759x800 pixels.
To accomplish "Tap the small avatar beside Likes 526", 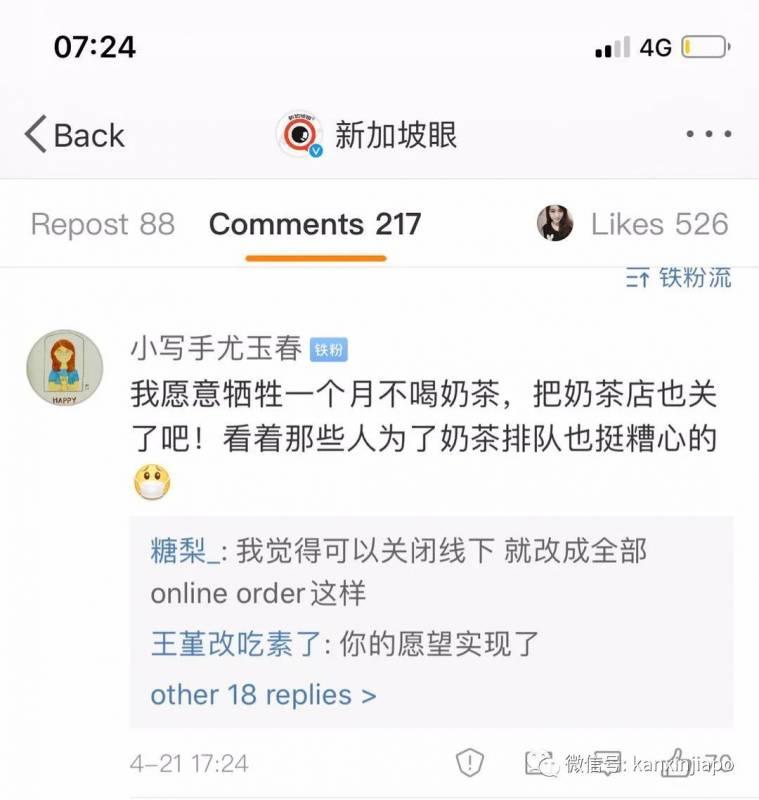I will pos(553,222).
